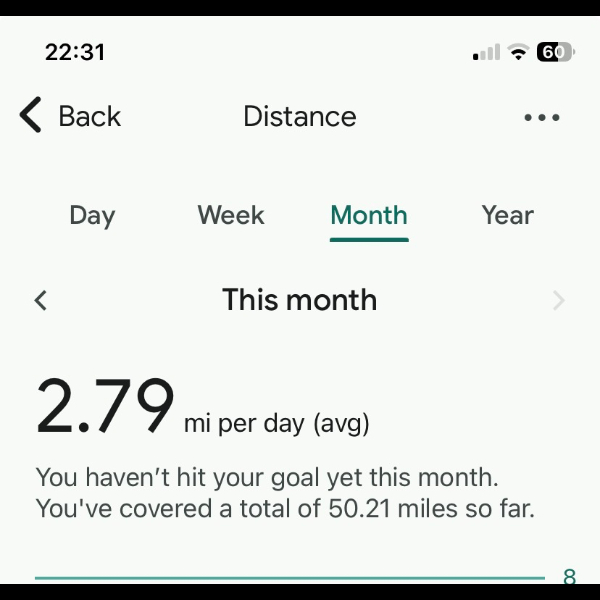Viewport: 600px width, 600px height.
Task: Show the previous month's distance
Action: (41, 300)
